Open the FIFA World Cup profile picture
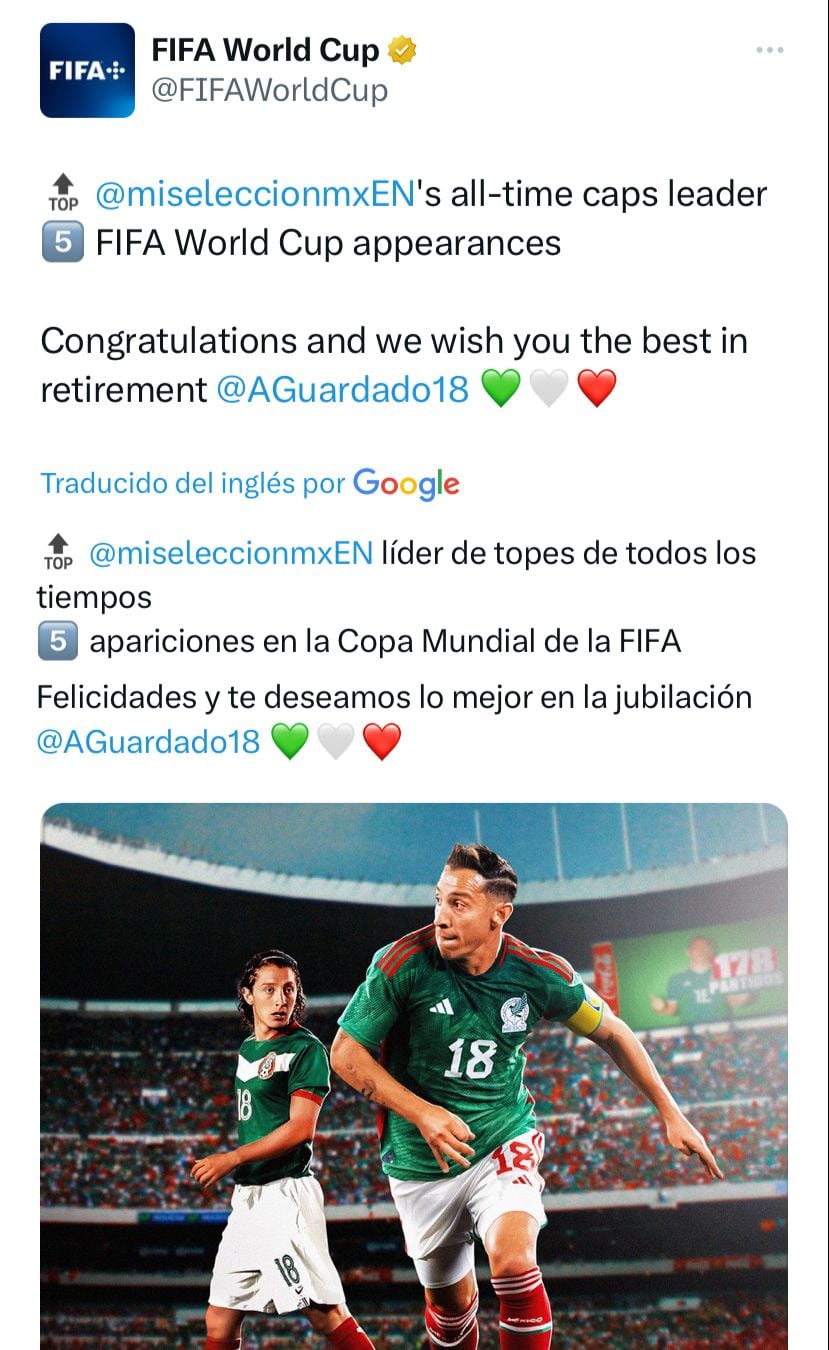The width and height of the screenshot is (829, 1350). [x=87, y=70]
